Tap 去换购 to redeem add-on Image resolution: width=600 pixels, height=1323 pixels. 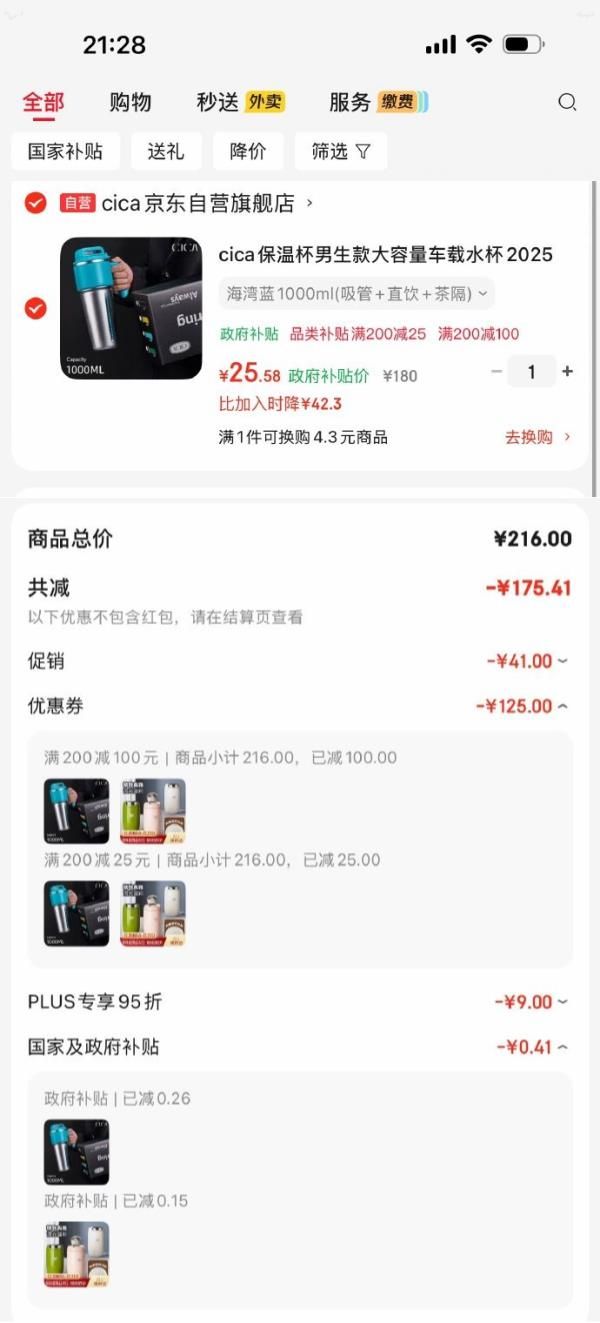click(538, 437)
